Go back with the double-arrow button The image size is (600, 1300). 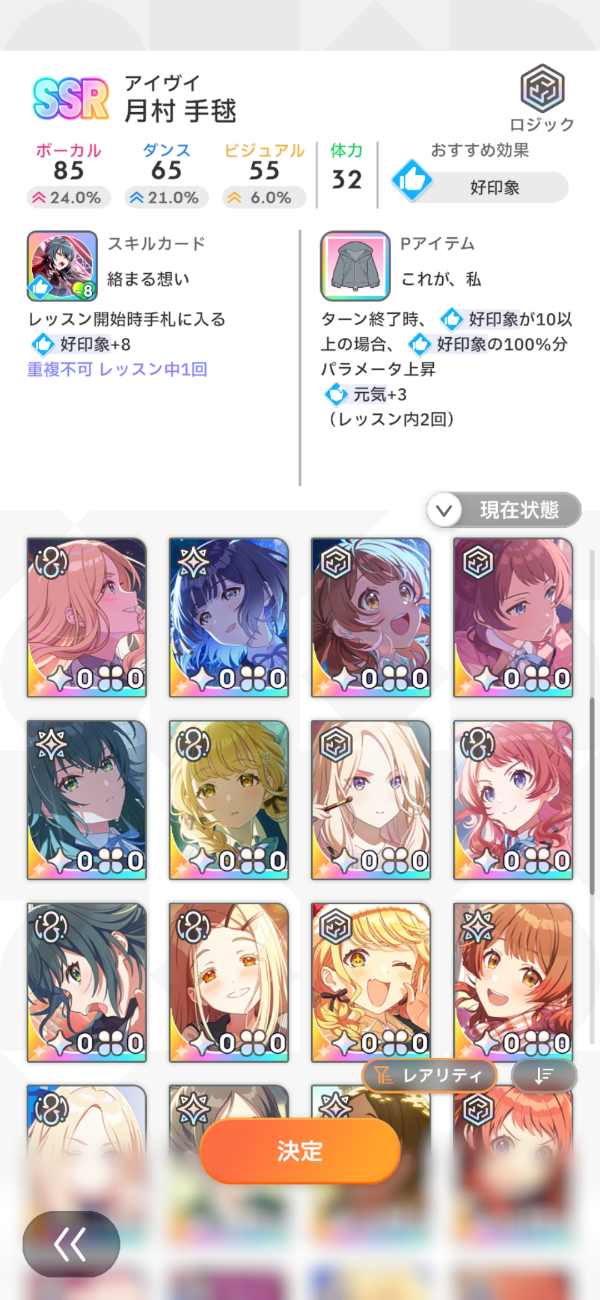coord(71,1244)
